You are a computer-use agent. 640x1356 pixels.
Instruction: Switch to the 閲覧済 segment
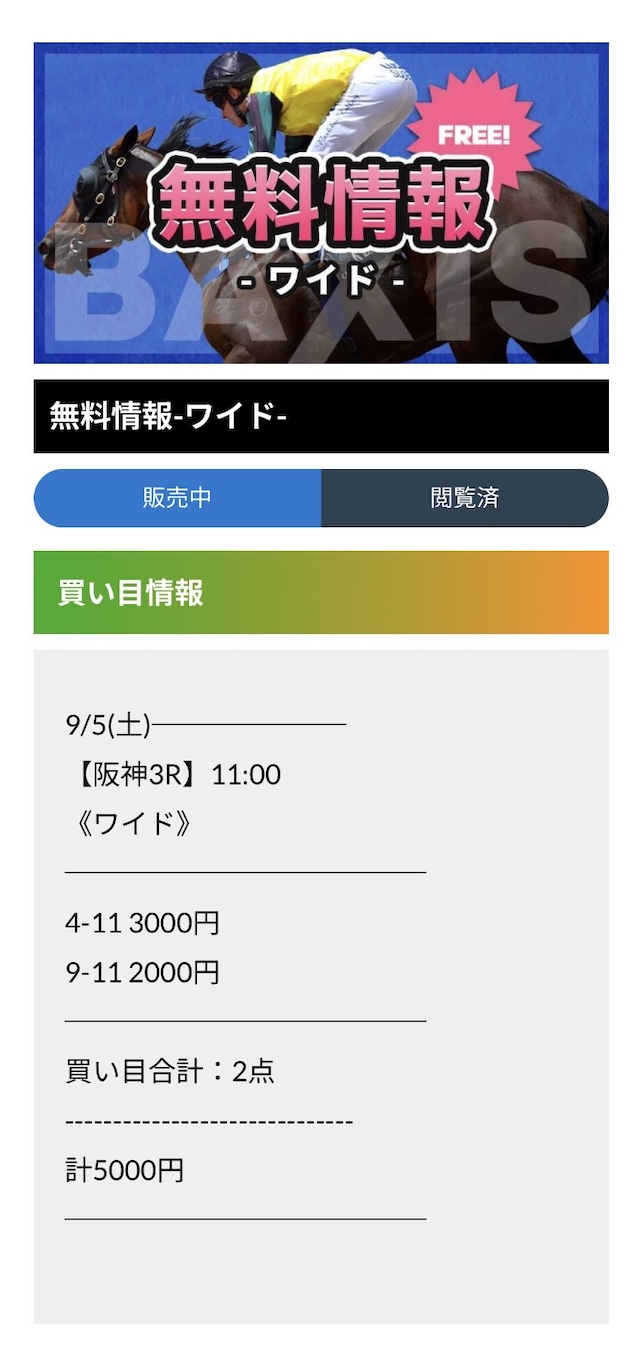pos(465,498)
